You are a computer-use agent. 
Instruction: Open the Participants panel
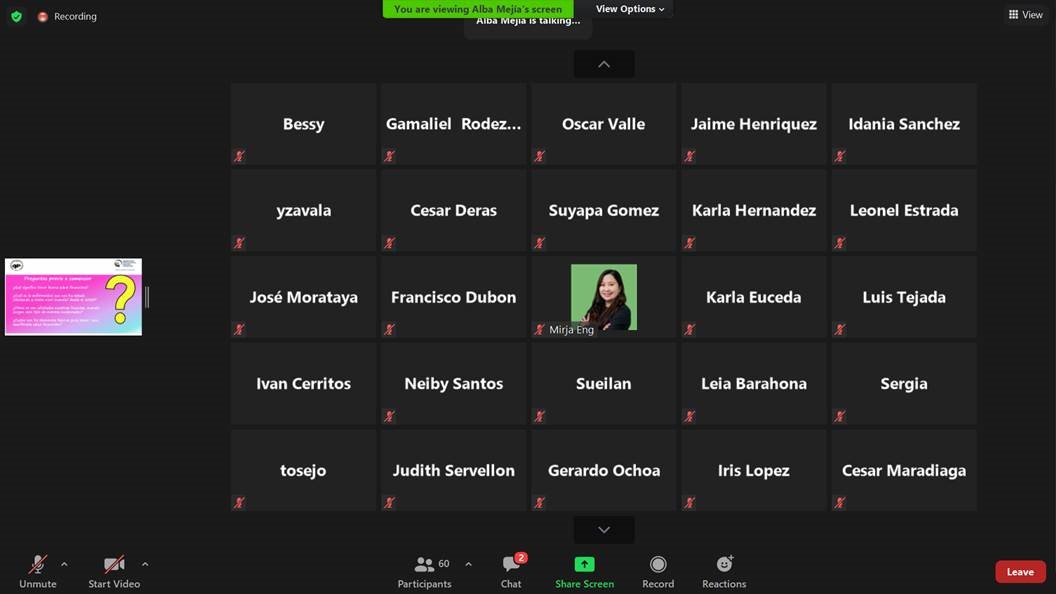pyautogui.click(x=425, y=571)
